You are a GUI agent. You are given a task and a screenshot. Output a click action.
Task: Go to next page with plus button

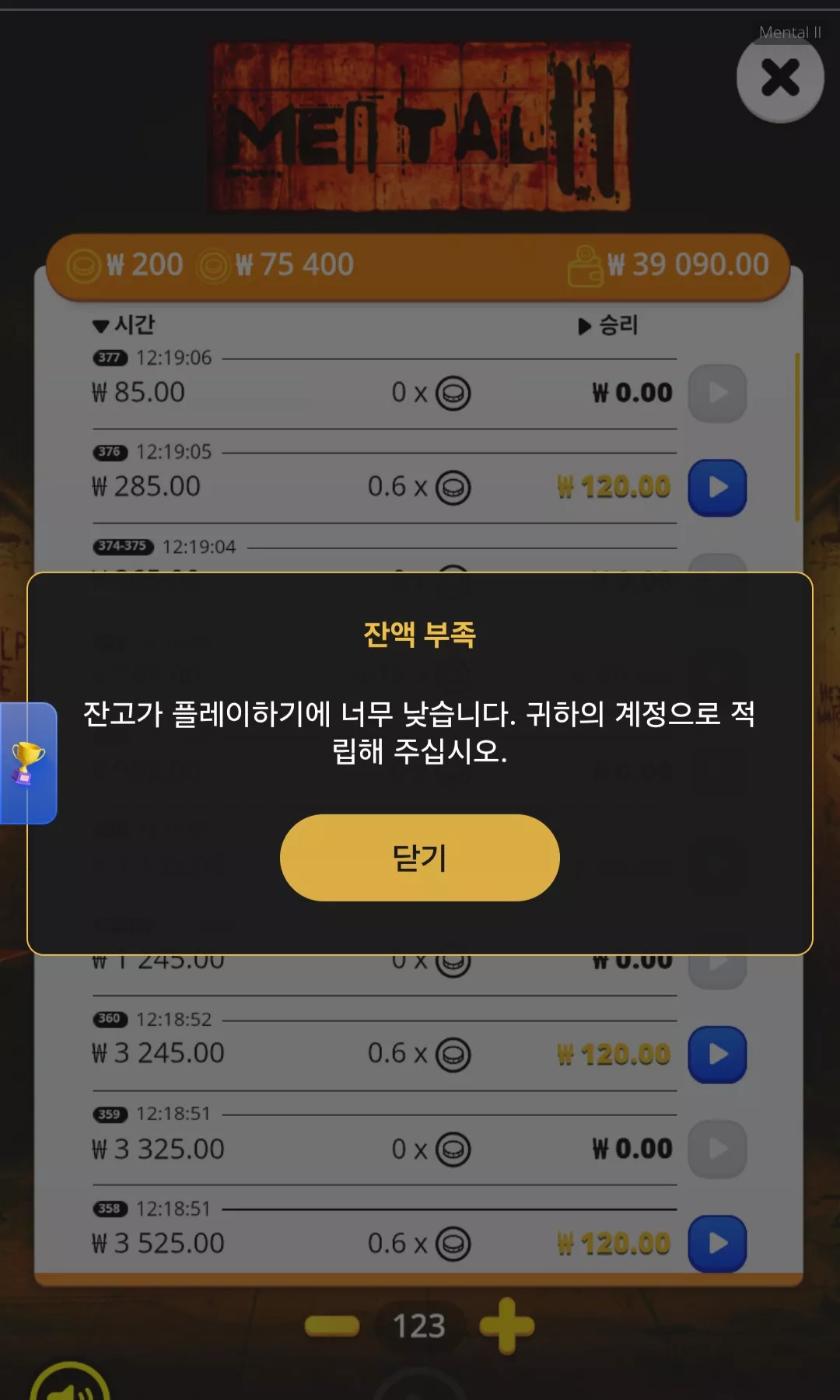(x=507, y=1325)
